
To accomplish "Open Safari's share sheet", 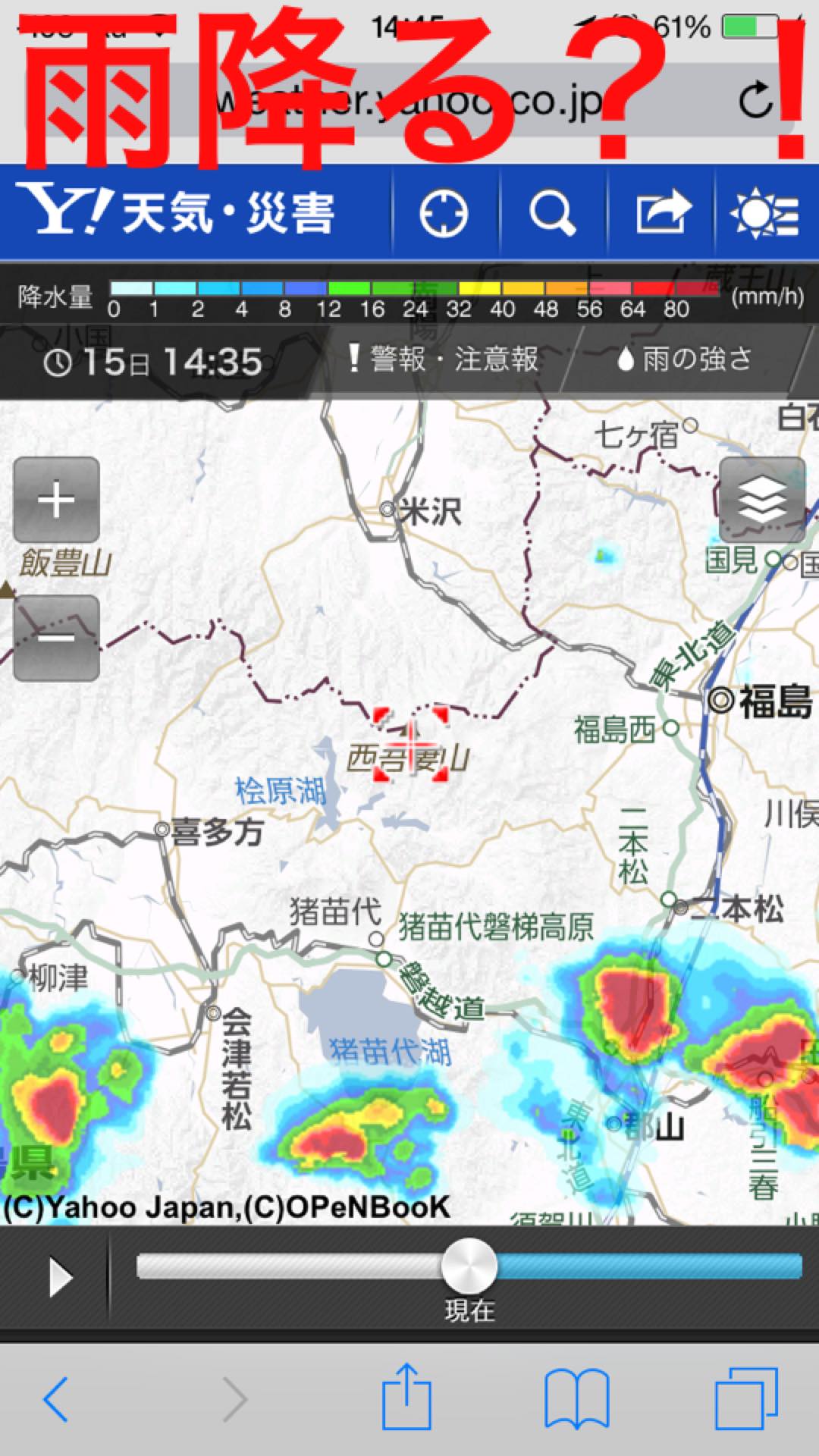I will point(406,1397).
